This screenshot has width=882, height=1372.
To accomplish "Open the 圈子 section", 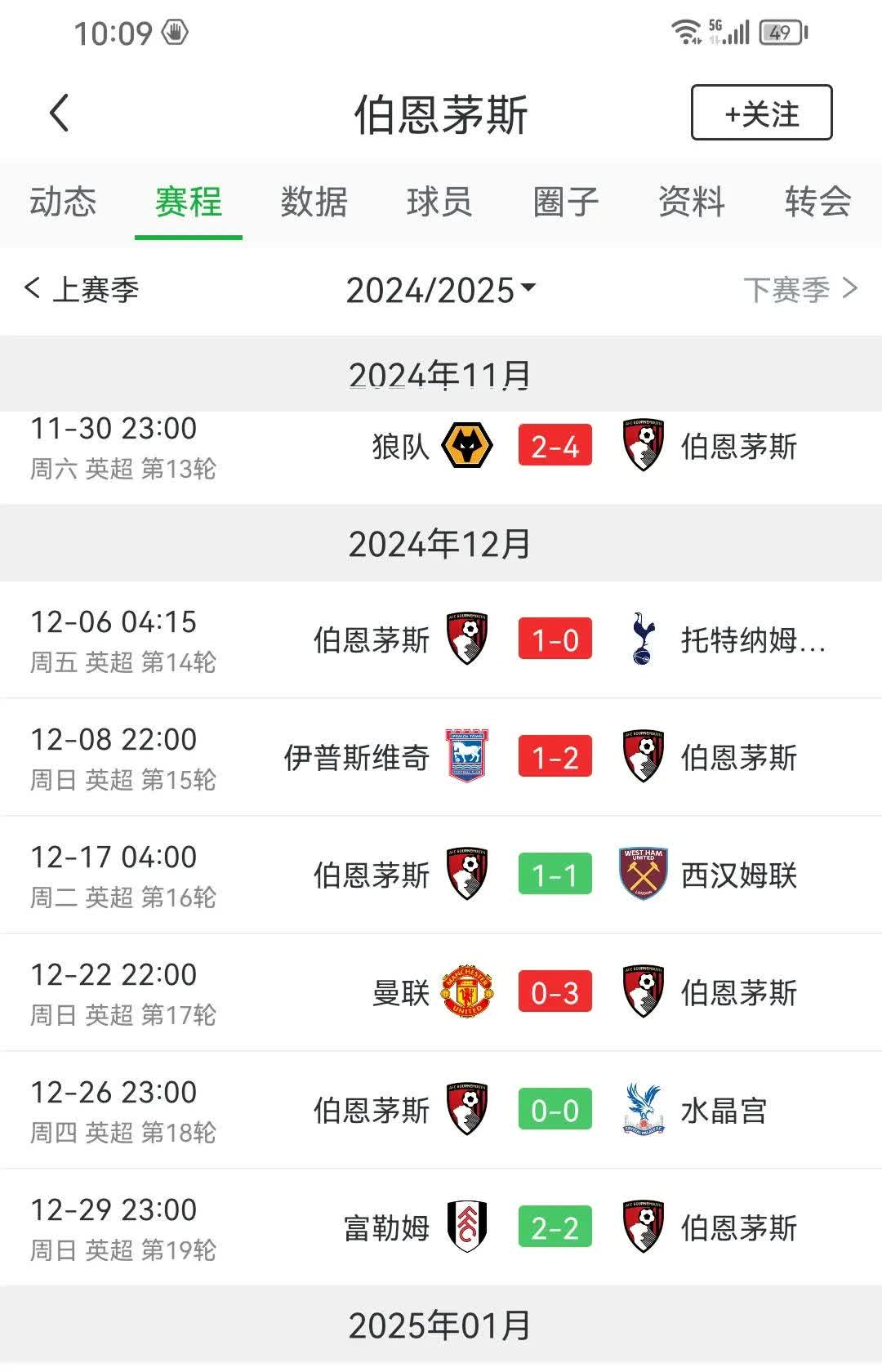I will tap(566, 203).
